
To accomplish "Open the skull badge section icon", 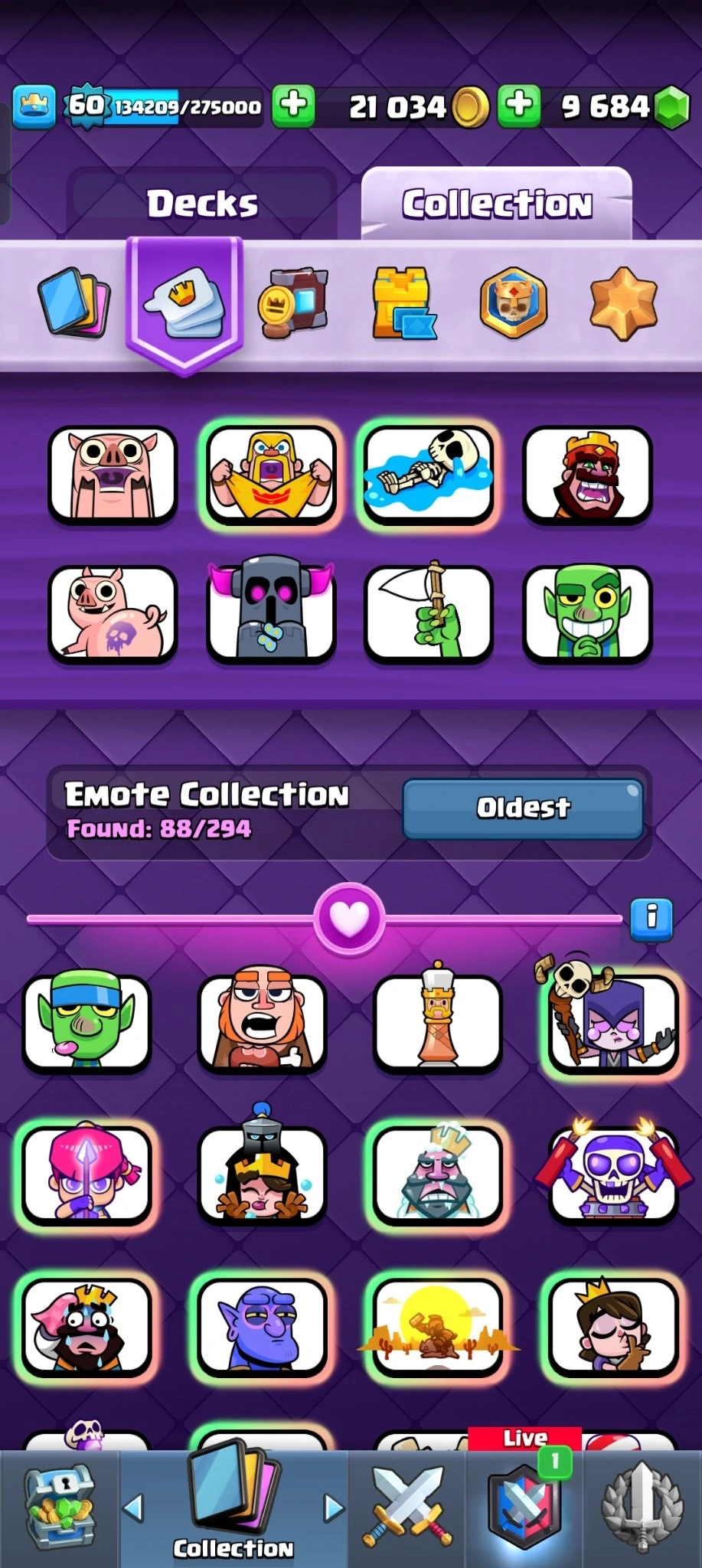I will pyautogui.click(x=513, y=302).
